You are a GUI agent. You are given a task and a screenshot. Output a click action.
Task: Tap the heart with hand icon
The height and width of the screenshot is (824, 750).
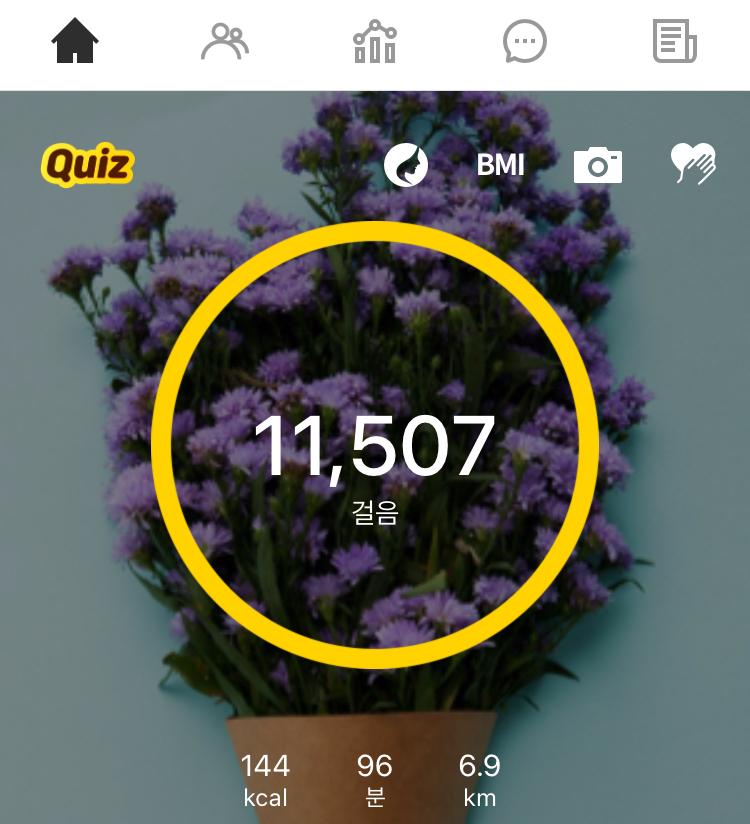coord(693,163)
